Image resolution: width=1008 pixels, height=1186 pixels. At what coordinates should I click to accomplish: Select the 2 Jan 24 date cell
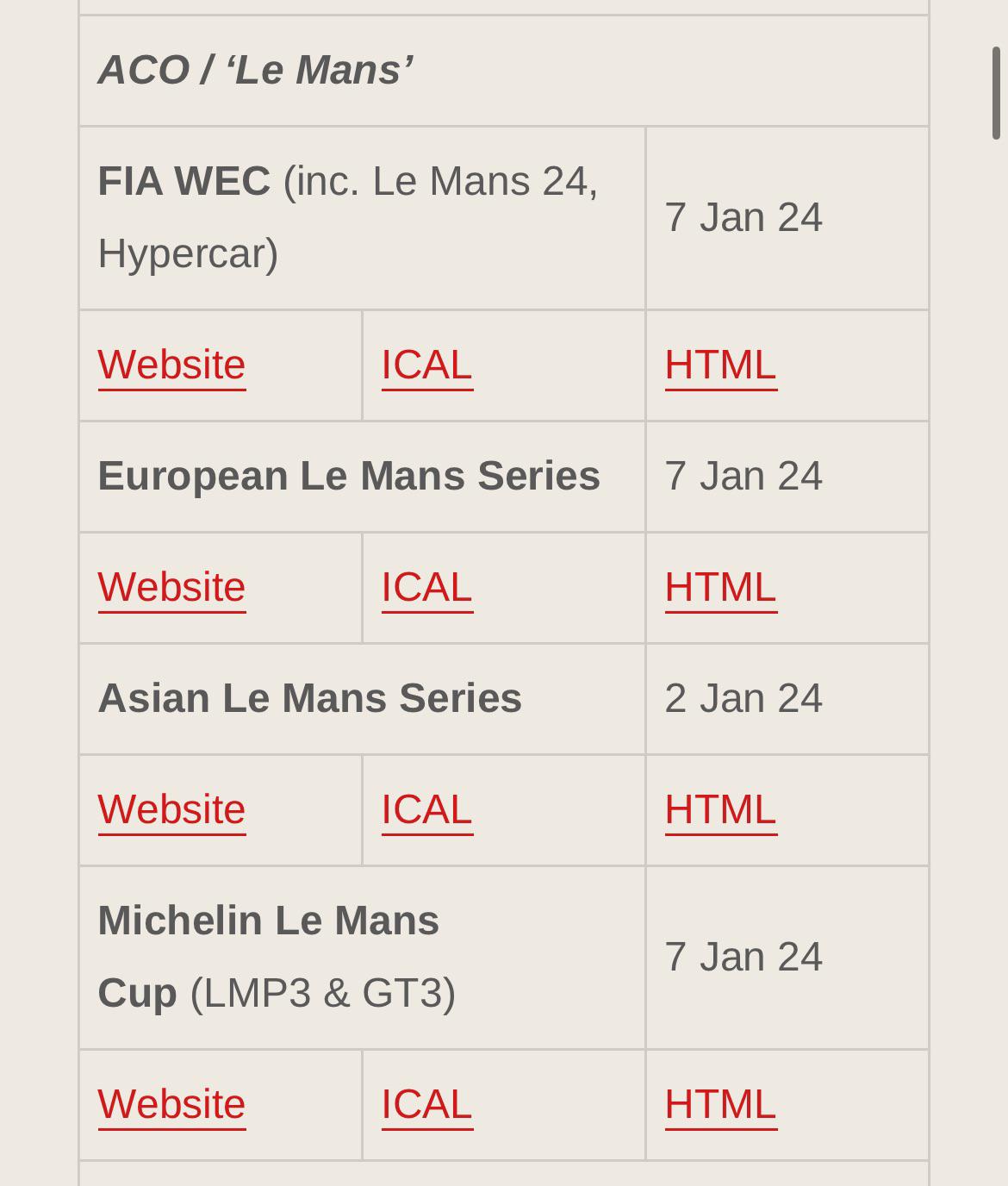pos(744,698)
